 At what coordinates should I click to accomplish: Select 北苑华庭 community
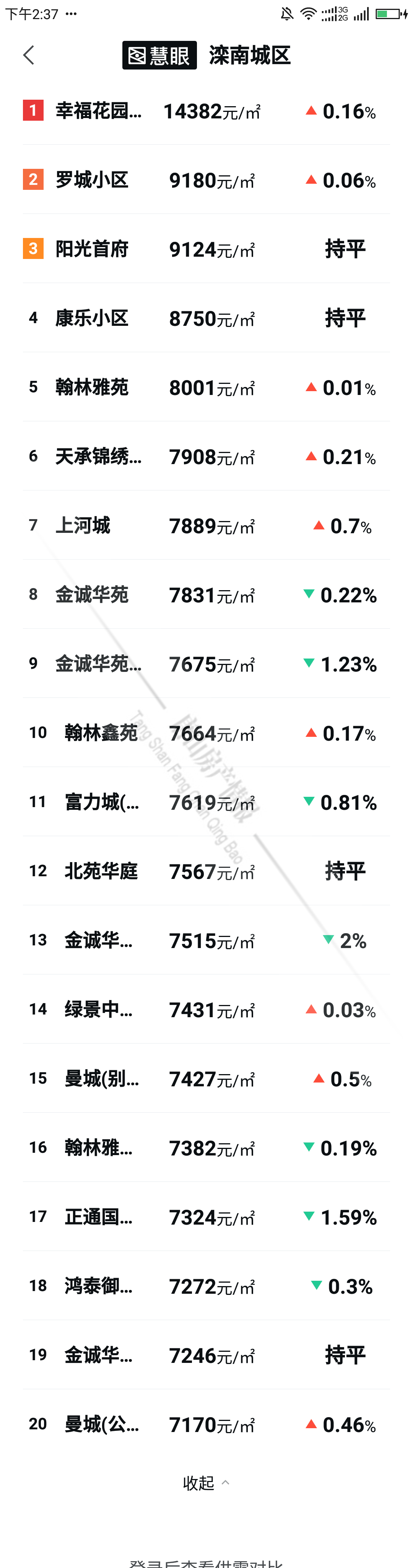pyautogui.click(x=101, y=871)
